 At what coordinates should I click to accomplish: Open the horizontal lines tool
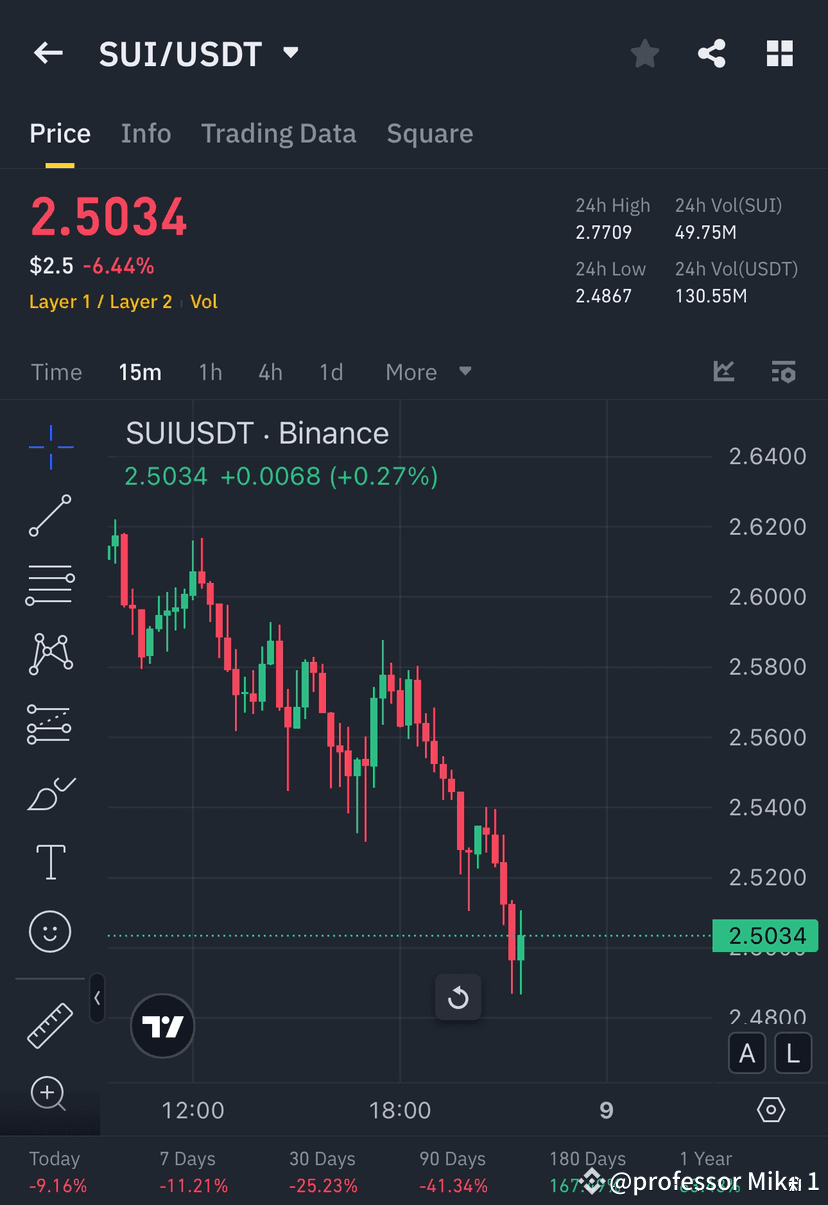coord(49,585)
